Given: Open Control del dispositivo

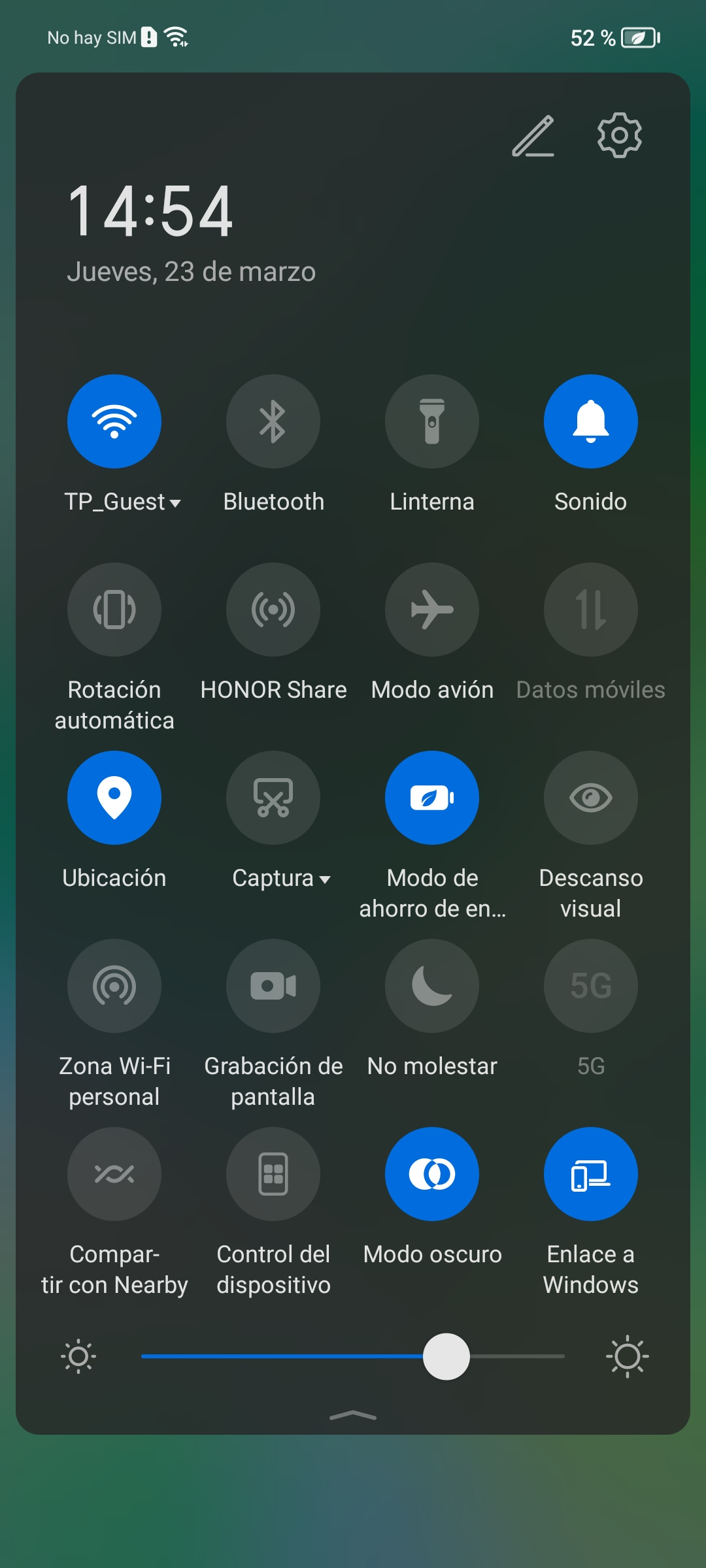Looking at the screenshot, I should [x=273, y=1174].
